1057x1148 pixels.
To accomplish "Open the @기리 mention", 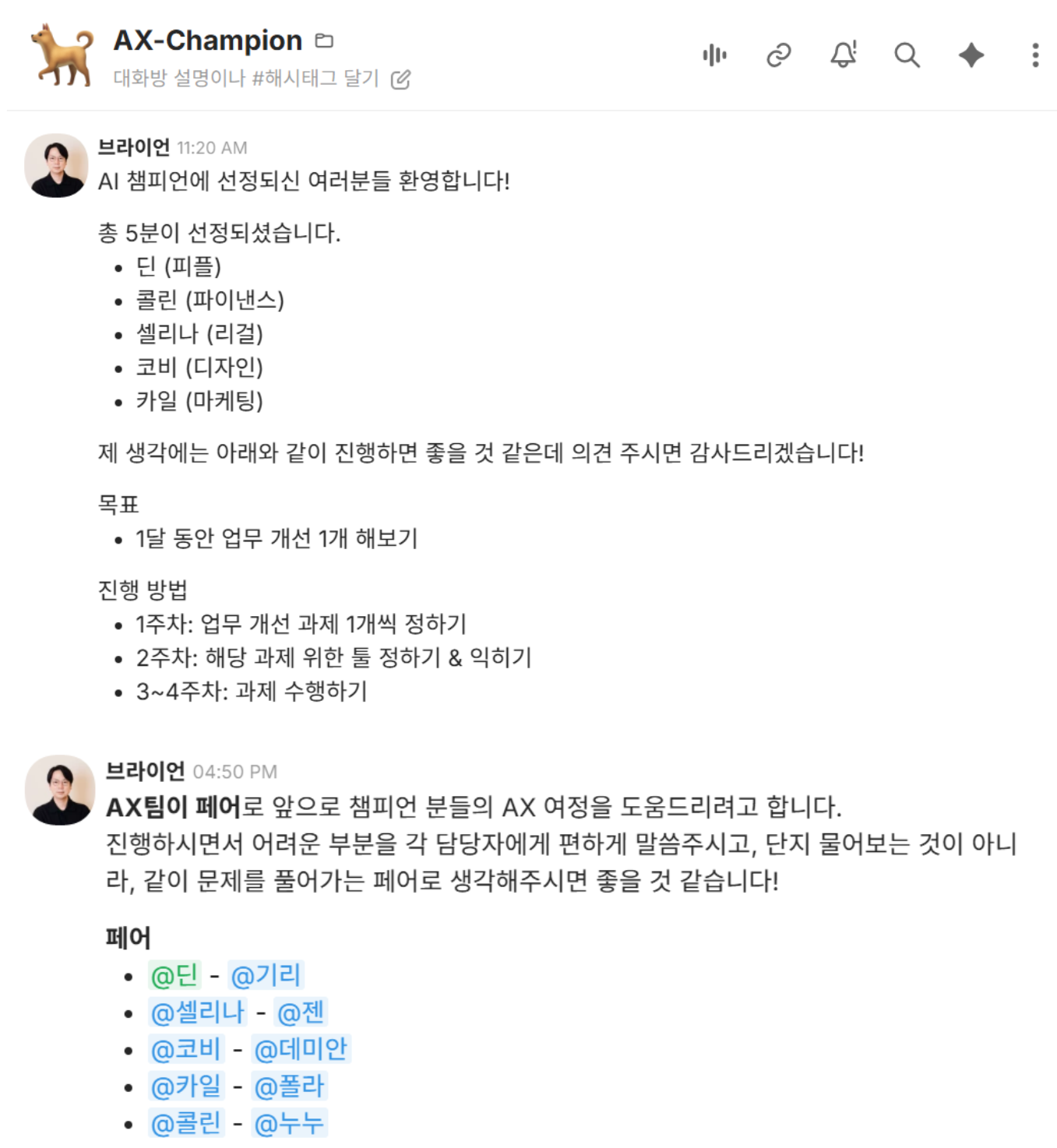I will 266,975.
